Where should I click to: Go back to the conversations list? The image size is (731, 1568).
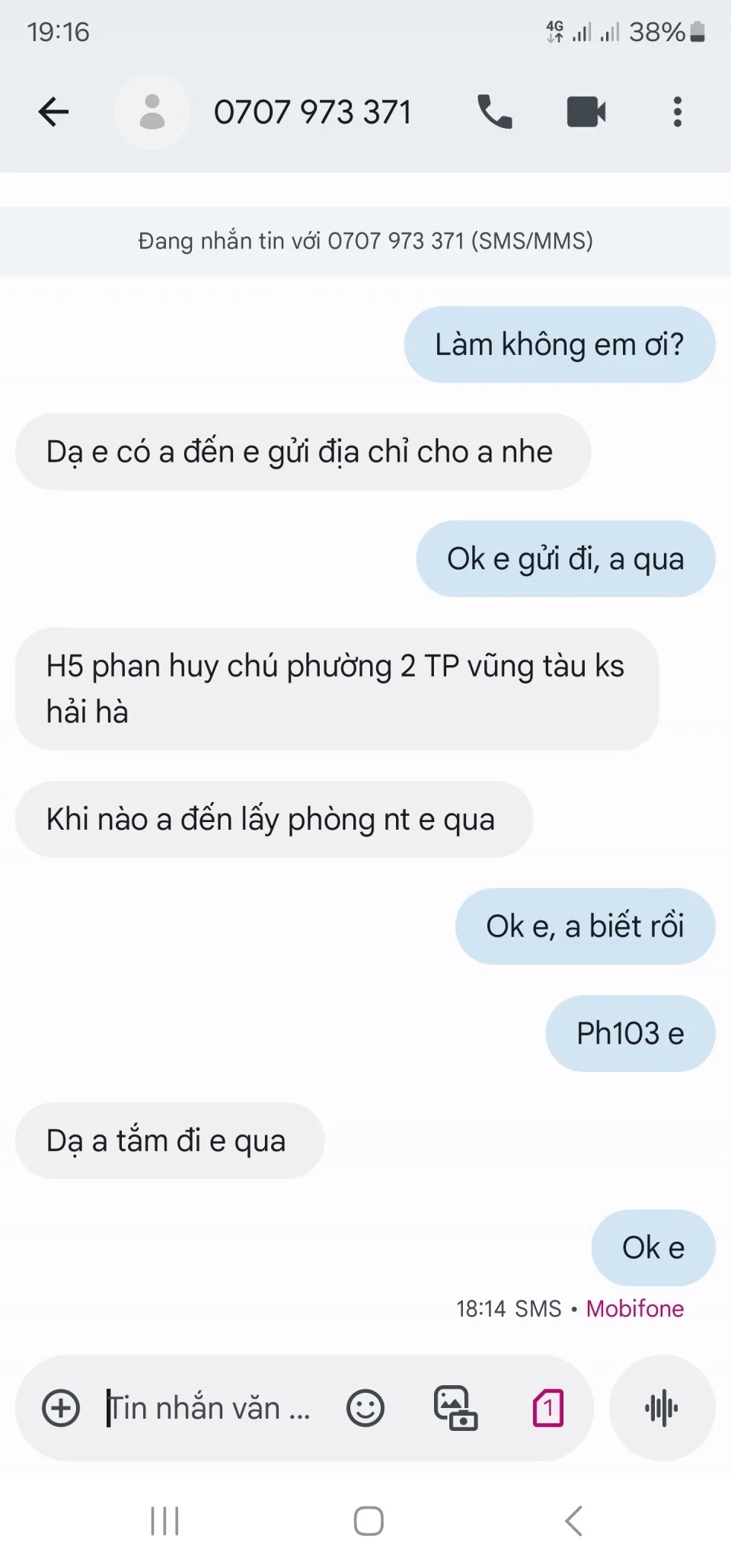(x=53, y=112)
